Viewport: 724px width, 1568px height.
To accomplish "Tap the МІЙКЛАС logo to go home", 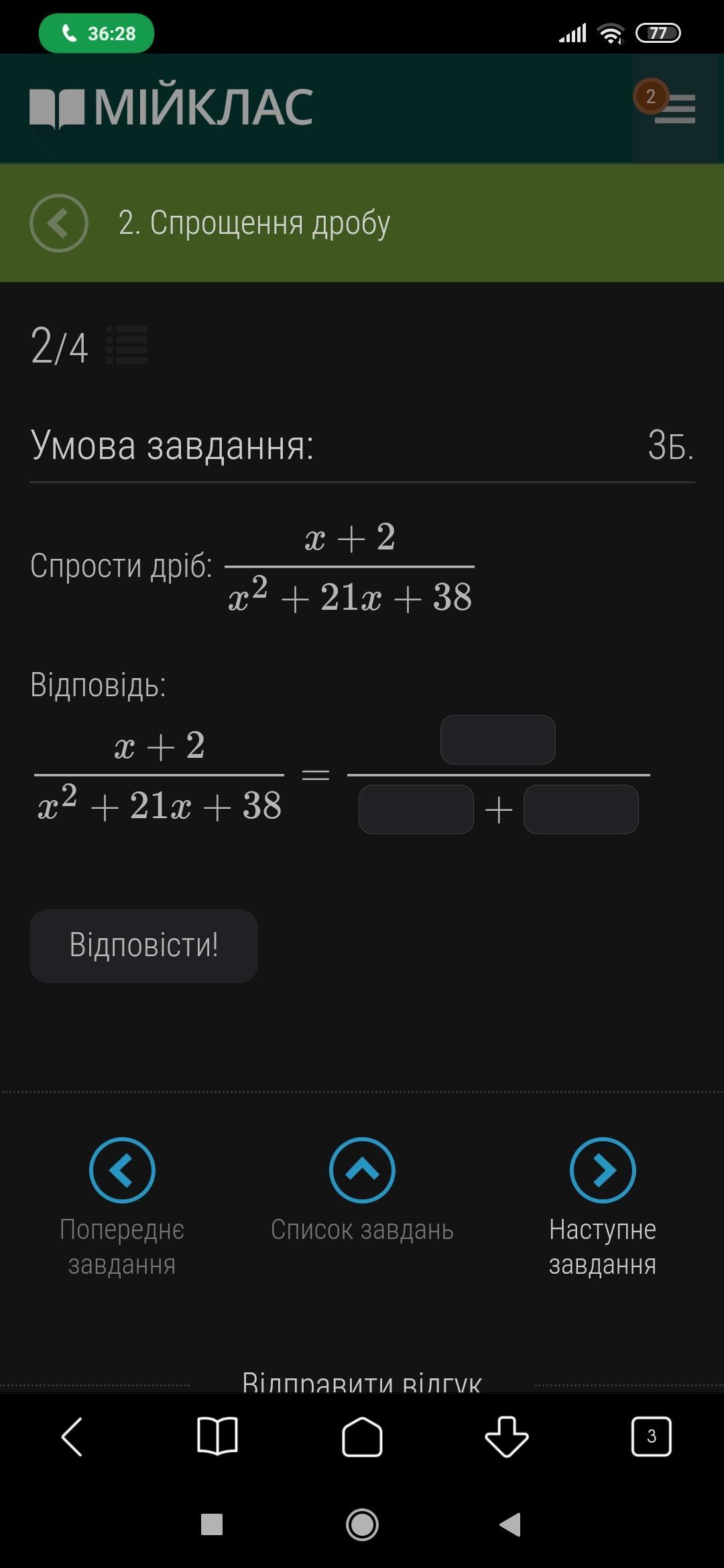I will click(172, 107).
